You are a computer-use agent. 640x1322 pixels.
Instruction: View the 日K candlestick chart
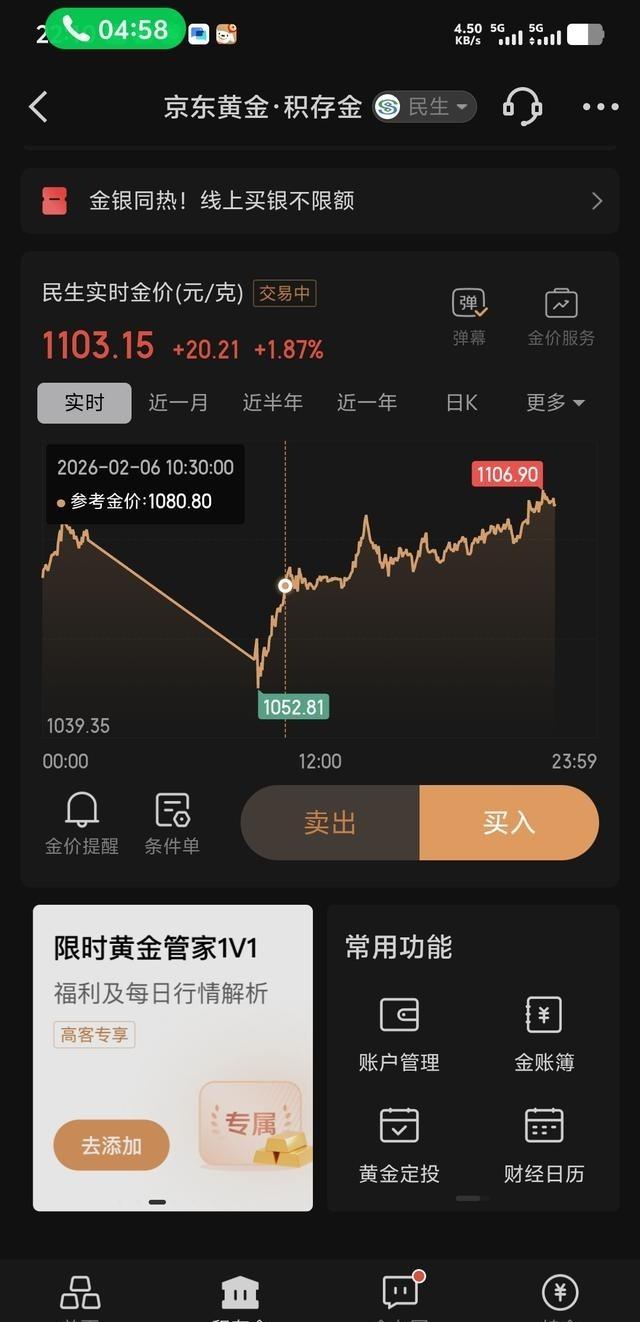pos(461,403)
